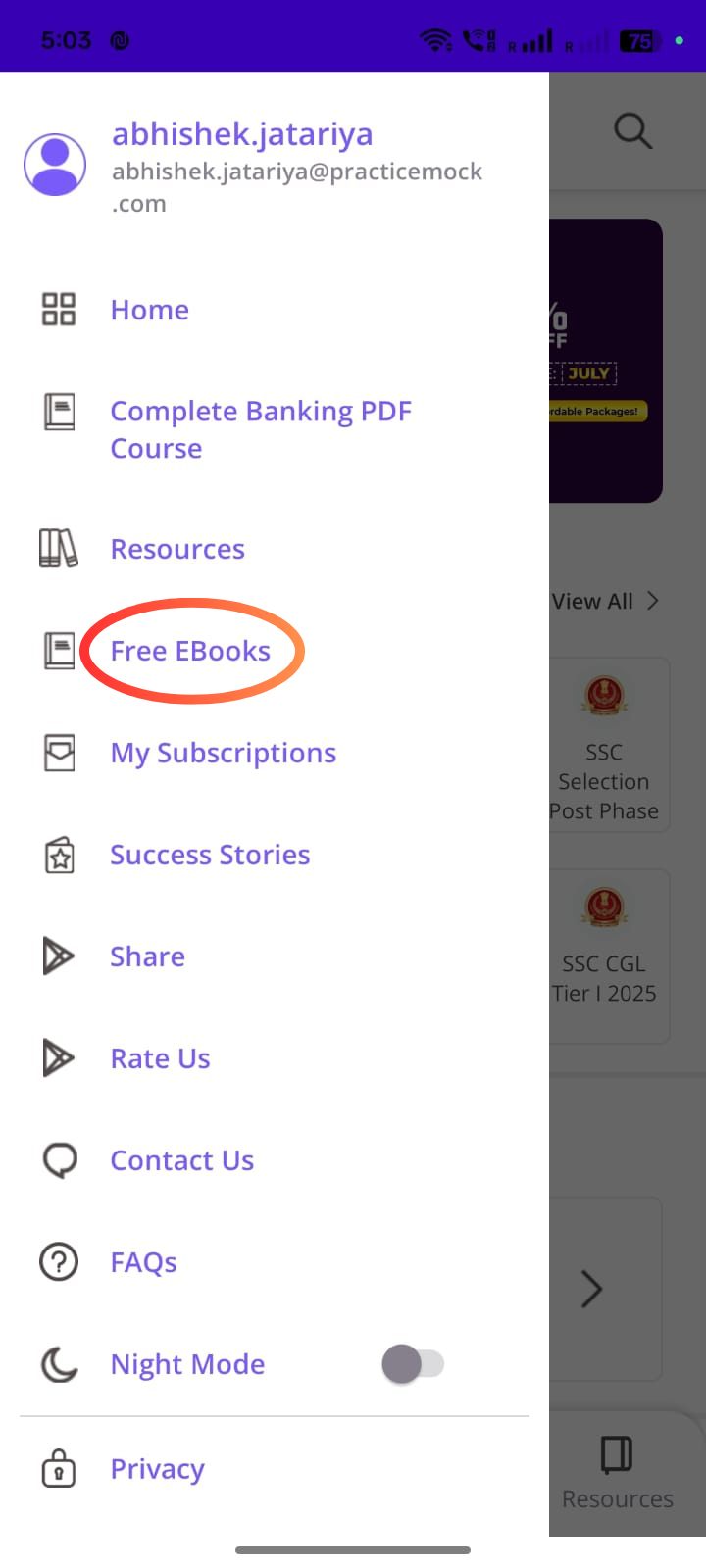Open the Free EBooks menu entry
The width and height of the screenshot is (706, 1568).
[190, 650]
